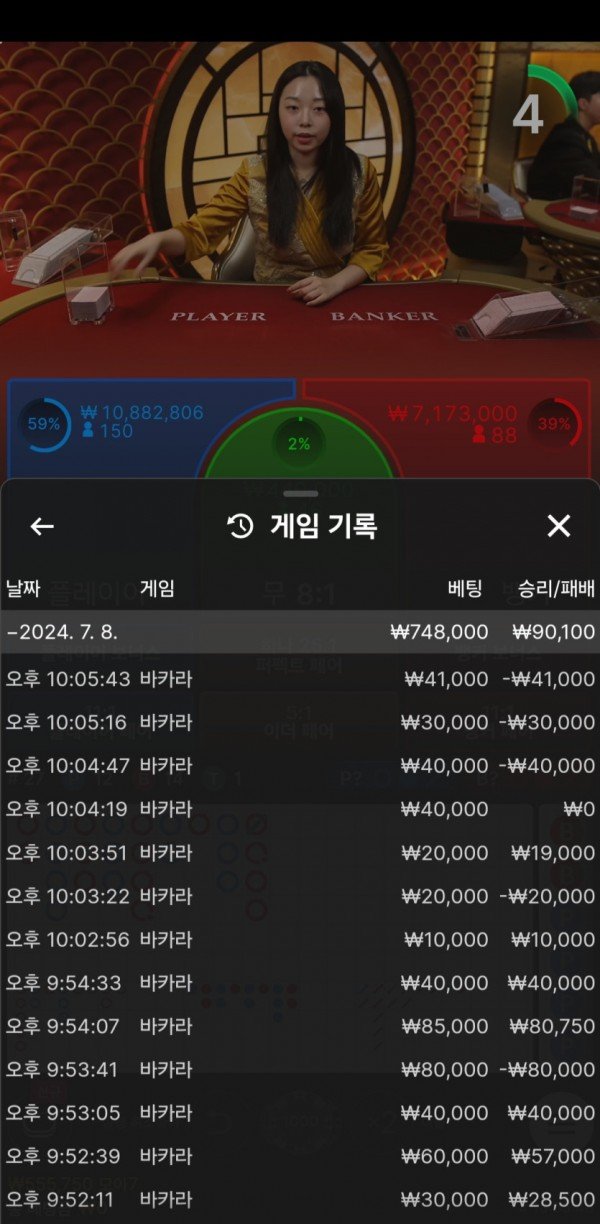This screenshot has width=600, height=1224.
Task: Go back from game history panel
Action: click(x=42, y=526)
